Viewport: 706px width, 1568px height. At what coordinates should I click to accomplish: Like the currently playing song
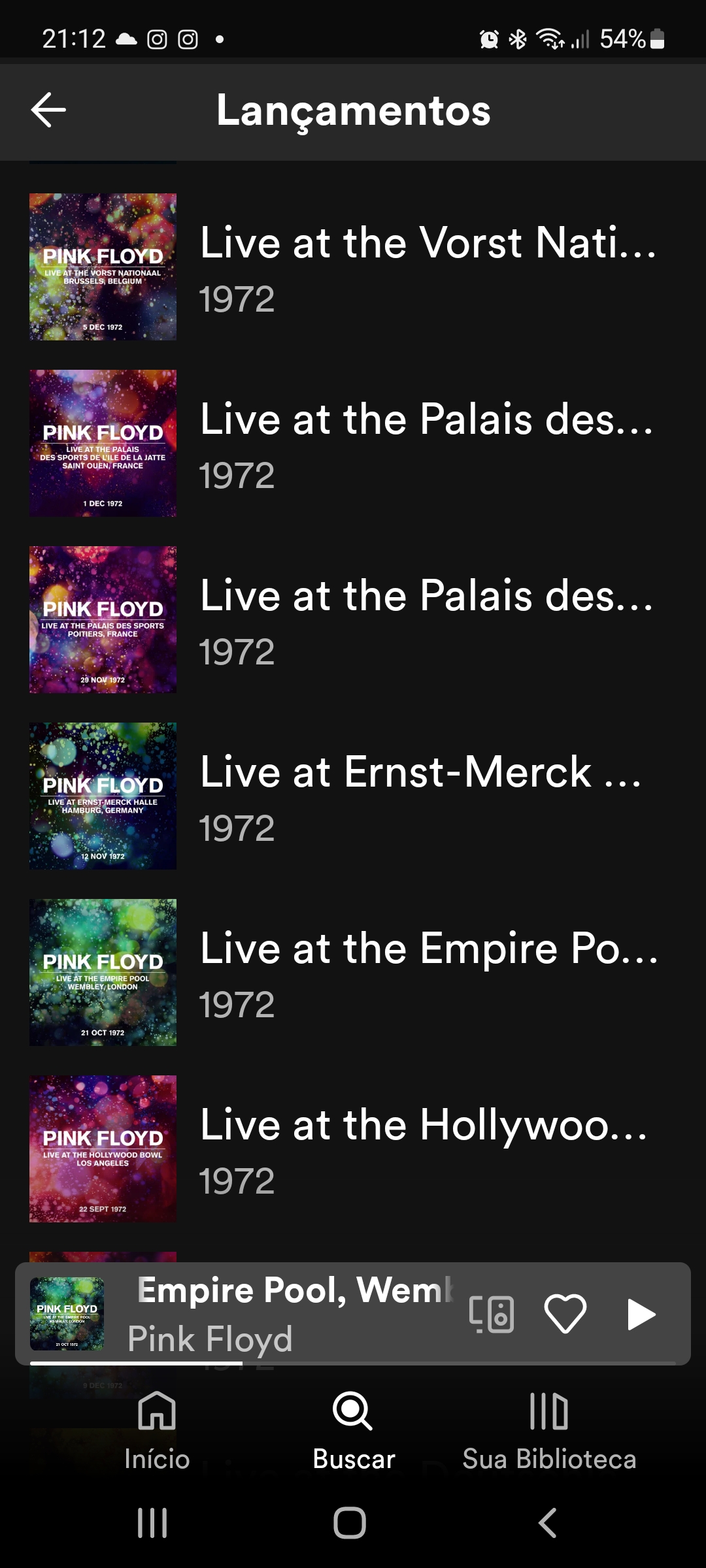(565, 1314)
